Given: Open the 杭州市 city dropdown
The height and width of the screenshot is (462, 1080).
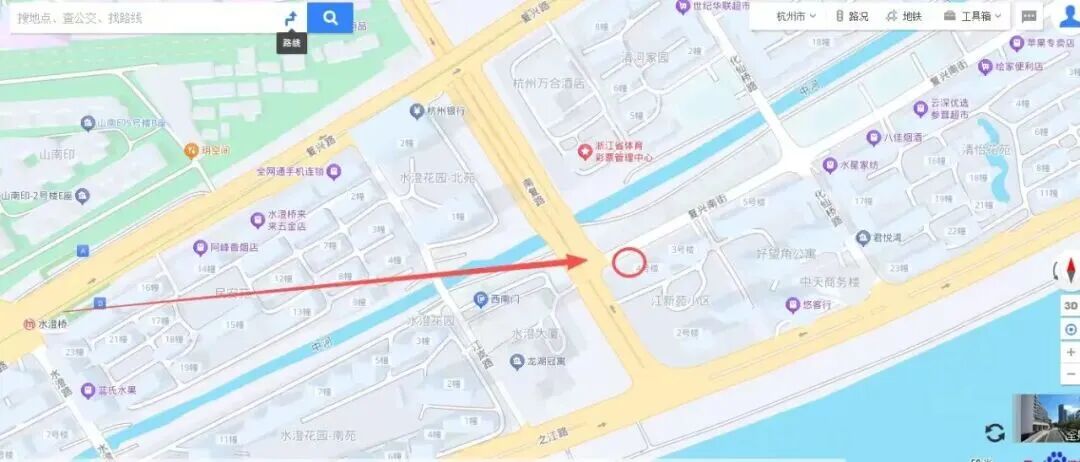Looking at the screenshot, I should [796, 16].
